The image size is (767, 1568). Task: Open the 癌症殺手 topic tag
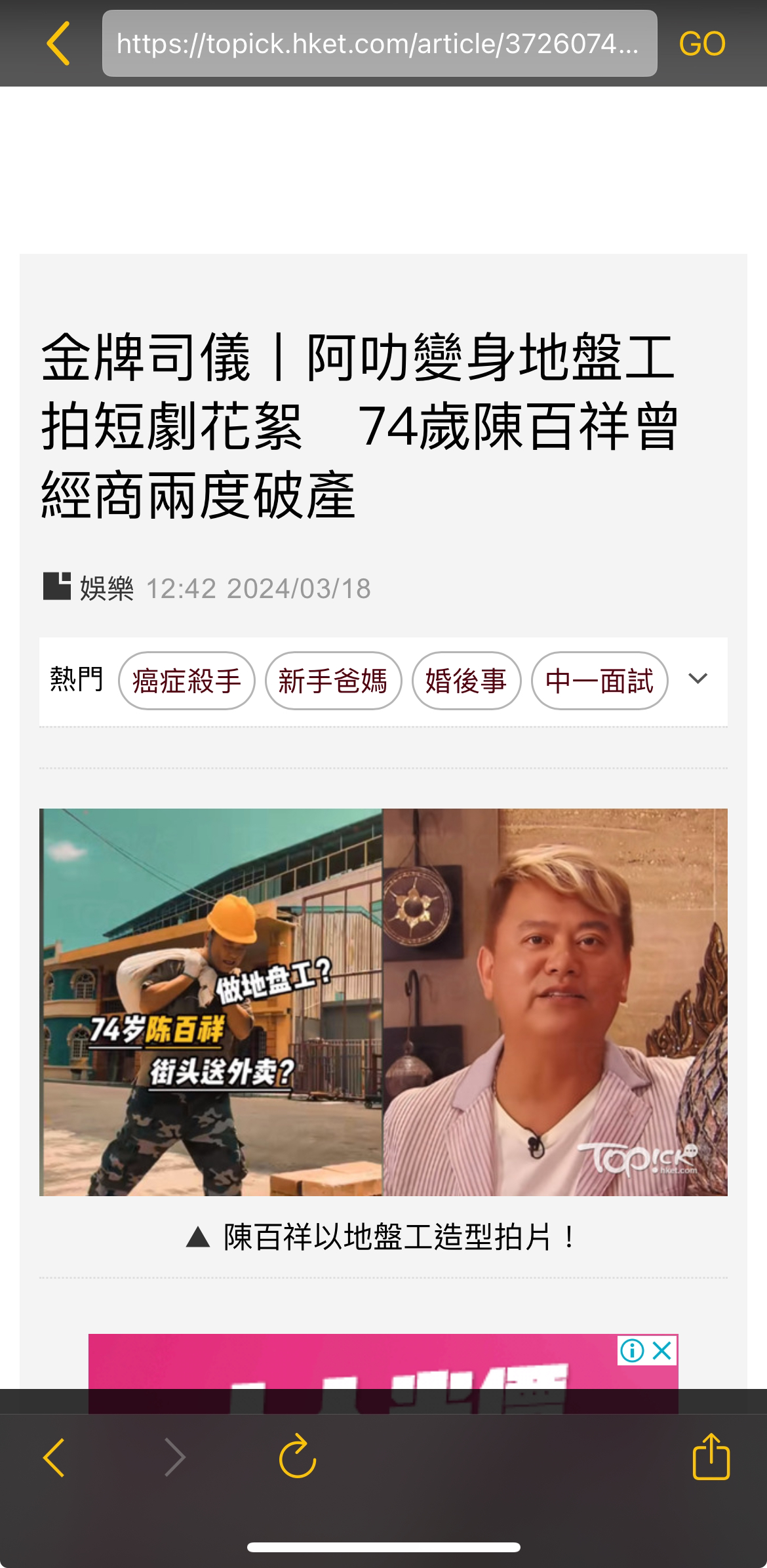pyautogui.click(x=186, y=681)
